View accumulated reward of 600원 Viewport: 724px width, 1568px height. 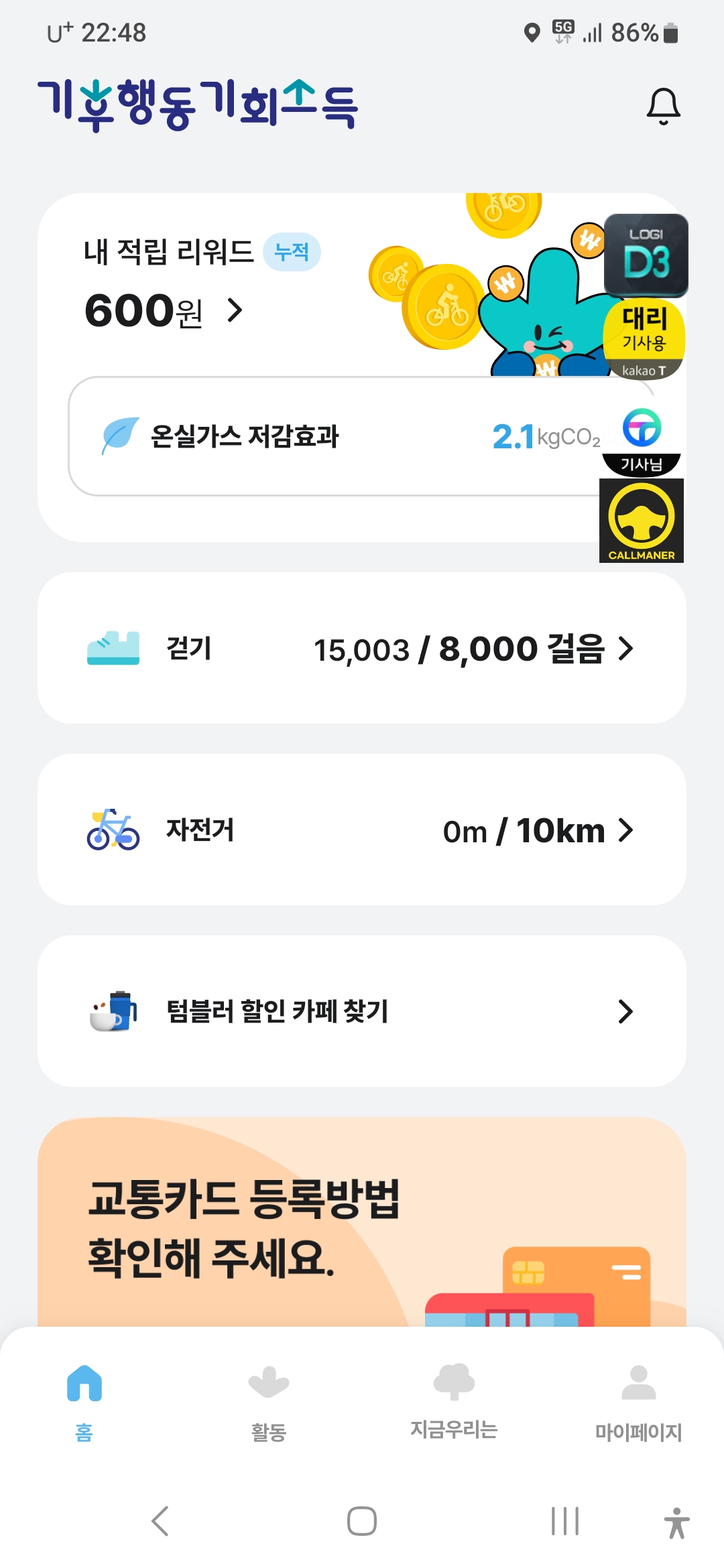tap(163, 311)
